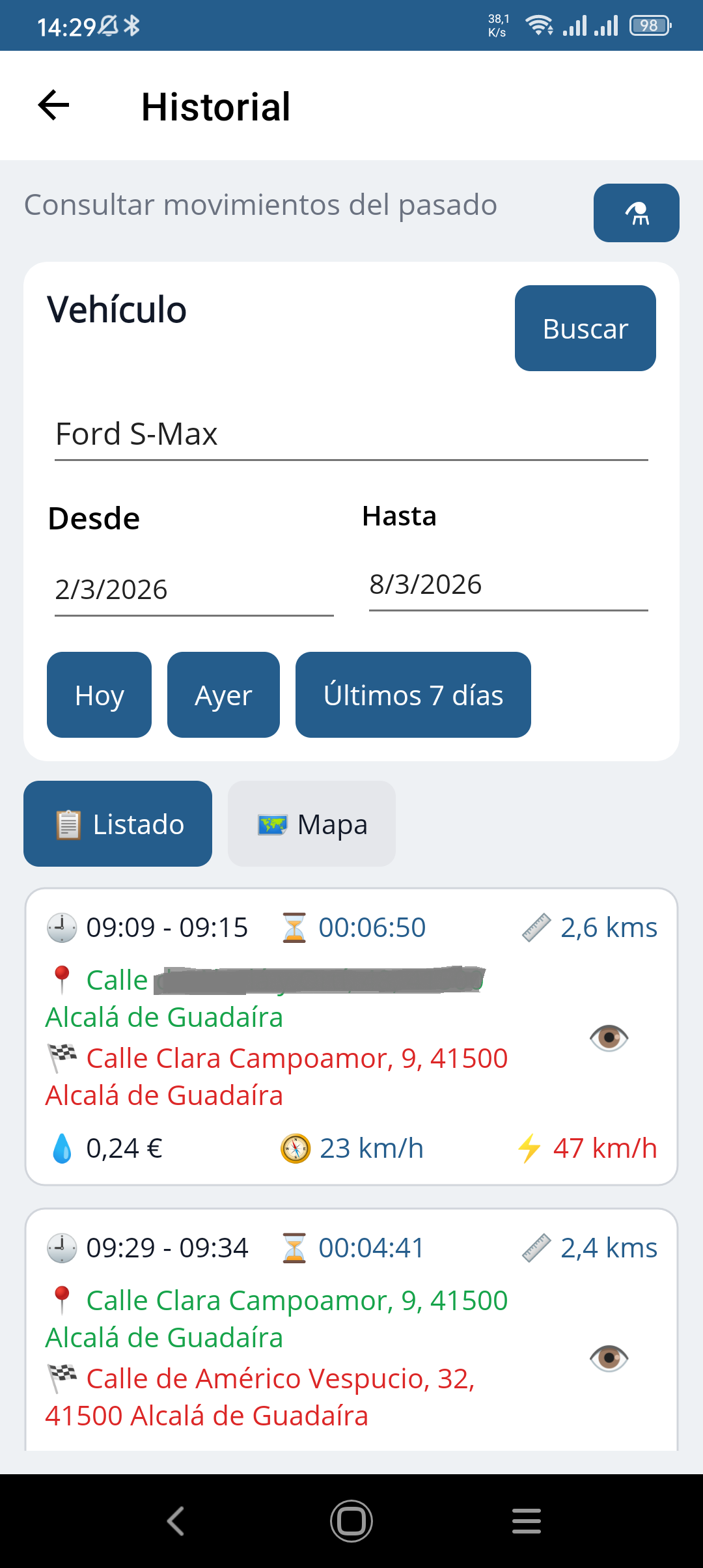Image resolution: width=703 pixels, height=1568 pixels.
Task: Tap the Hoy quick filter
Action: coord(99,694)
